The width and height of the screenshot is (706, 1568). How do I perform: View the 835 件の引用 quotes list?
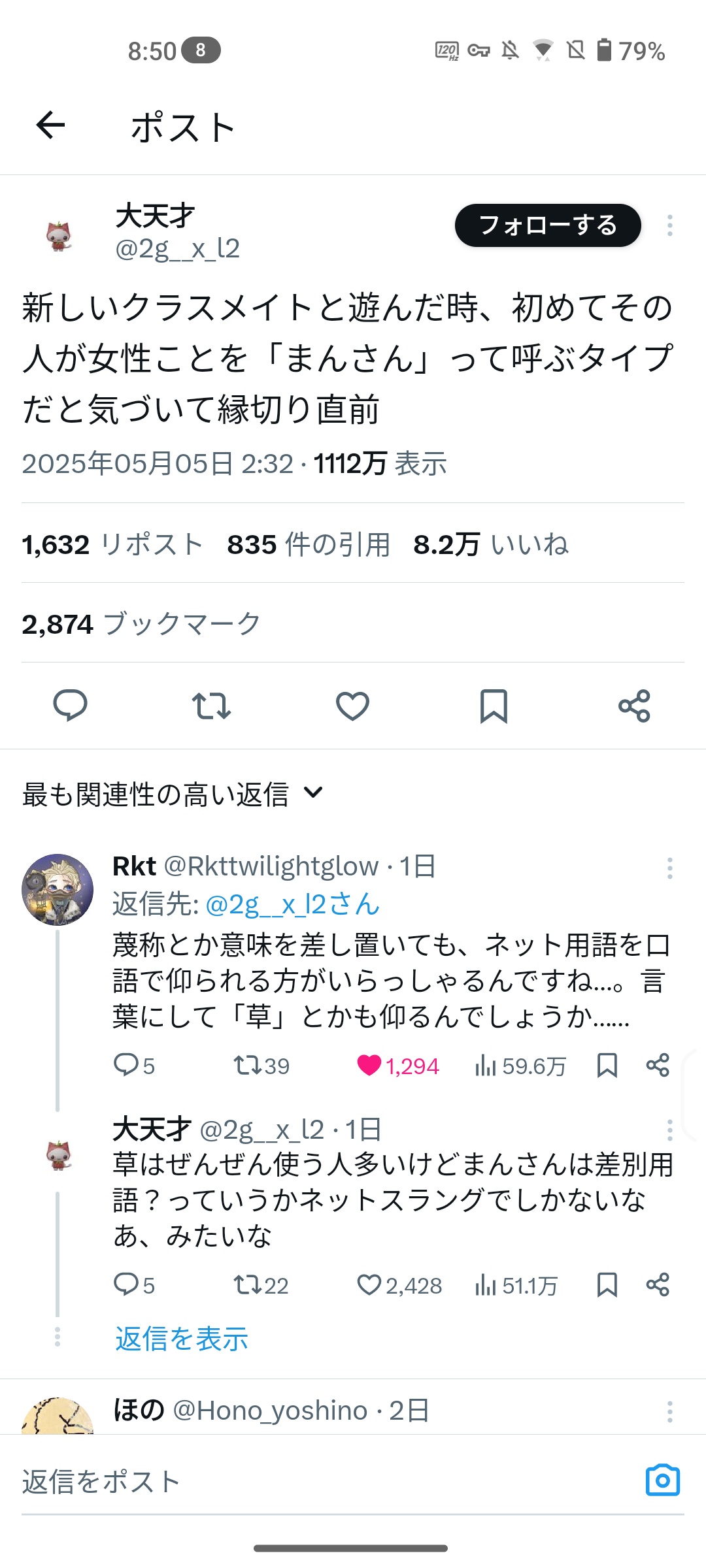(x=309, y=544)
